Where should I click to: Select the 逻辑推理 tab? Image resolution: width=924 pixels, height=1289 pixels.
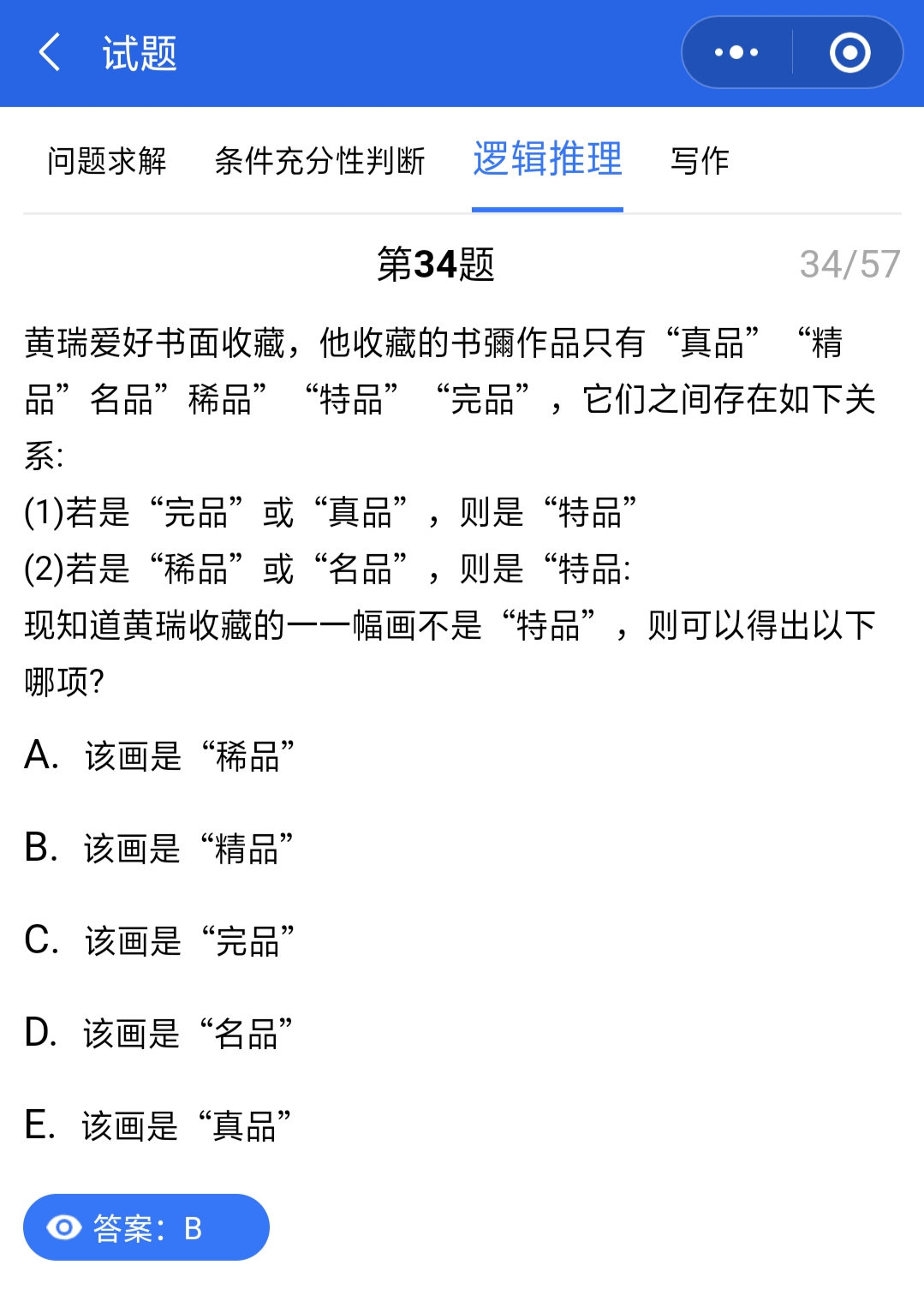click(x=546, y=161)
